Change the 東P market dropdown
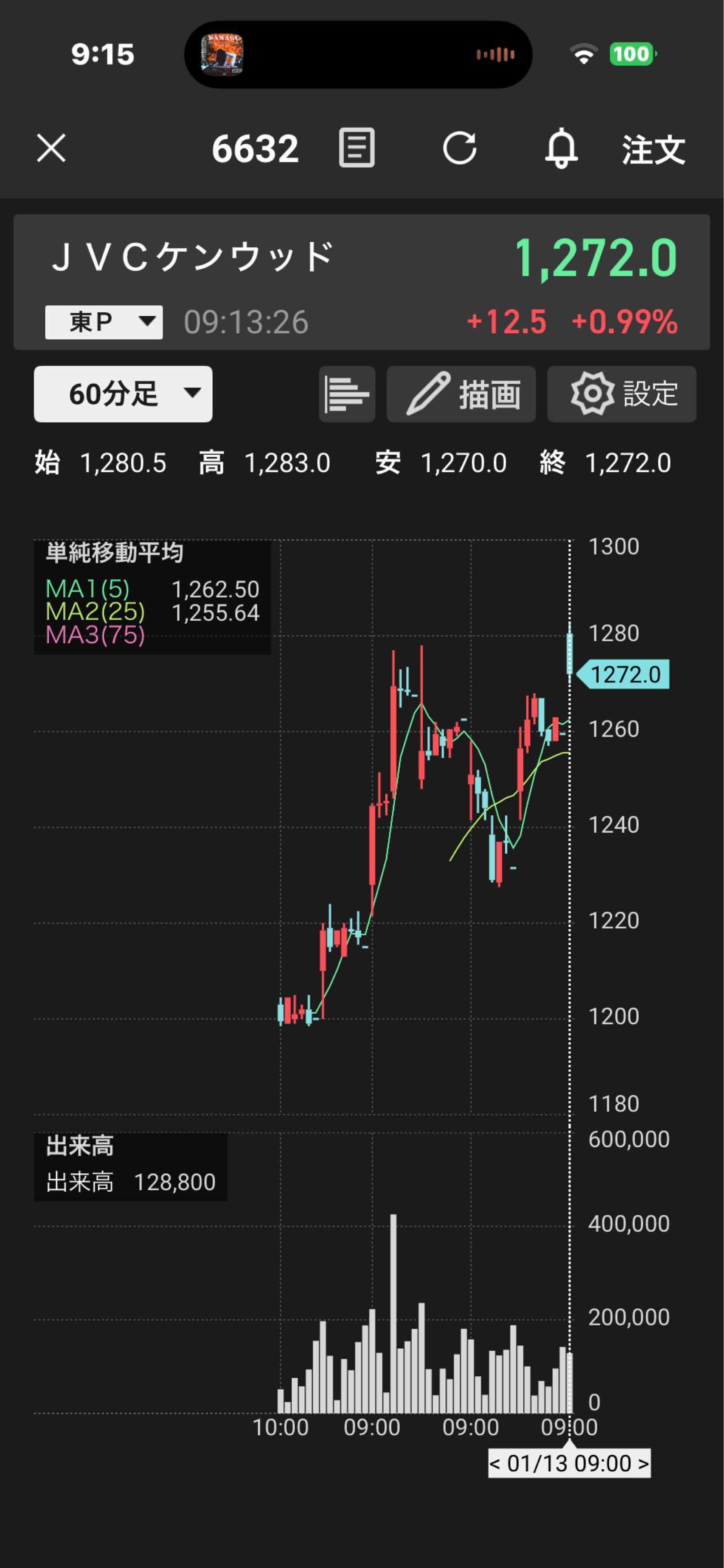 (x=104, y=322)
